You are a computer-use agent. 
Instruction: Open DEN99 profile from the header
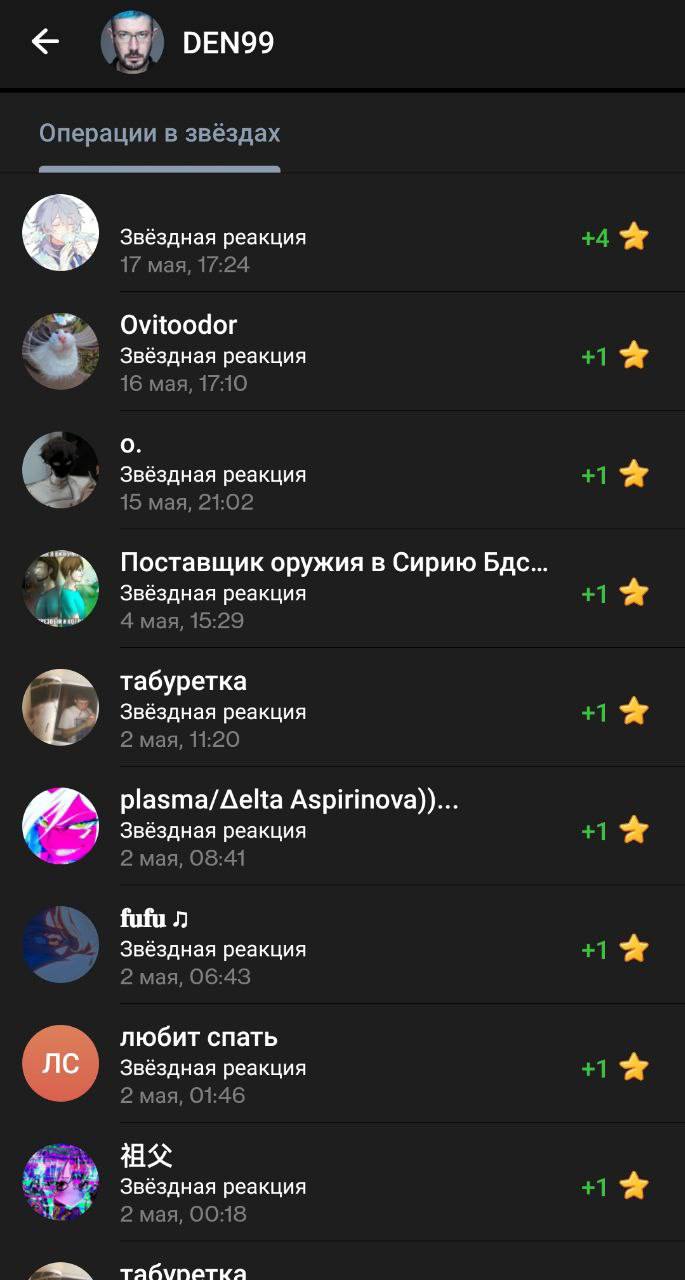227,43
